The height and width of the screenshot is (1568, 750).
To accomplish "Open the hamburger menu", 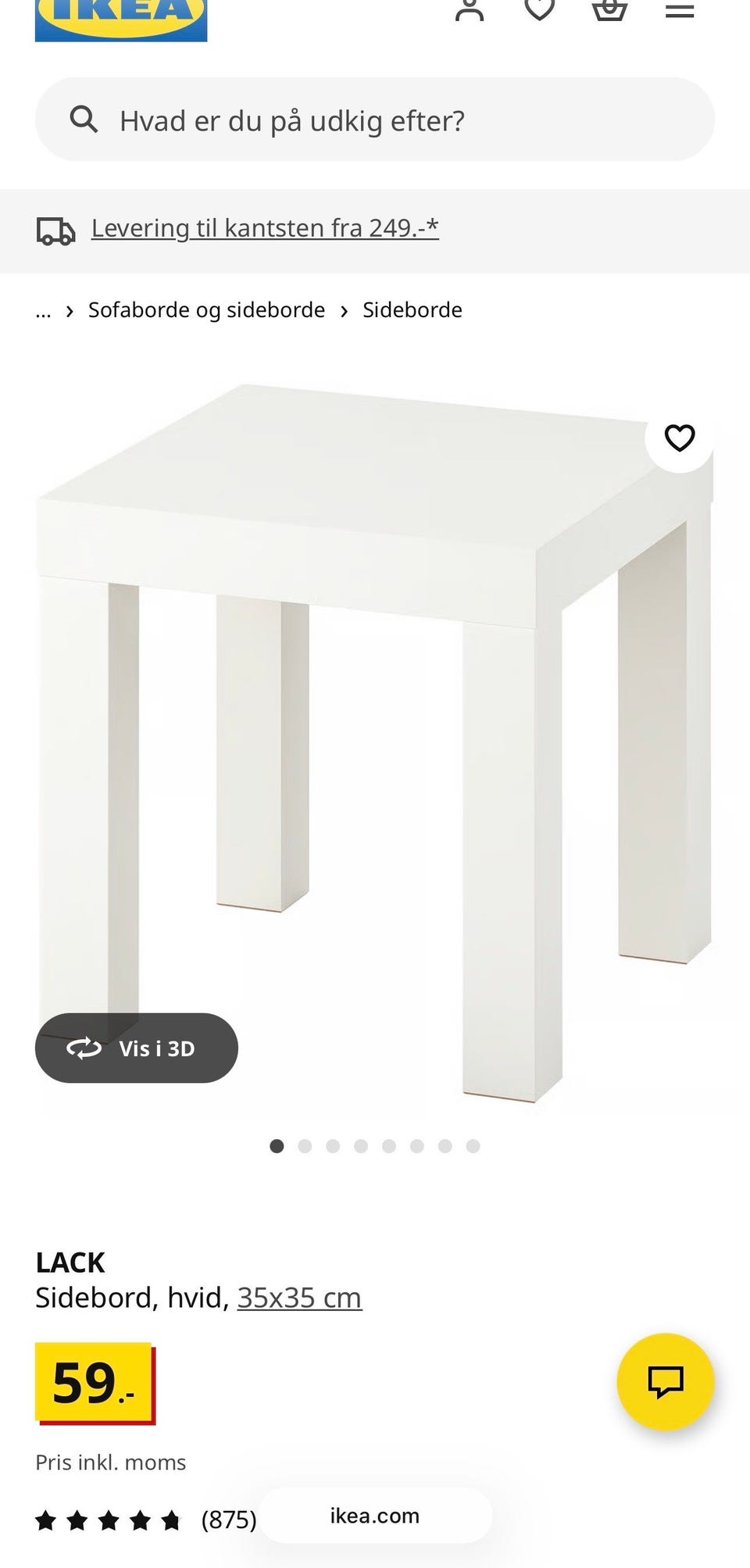I will (680, 11).
